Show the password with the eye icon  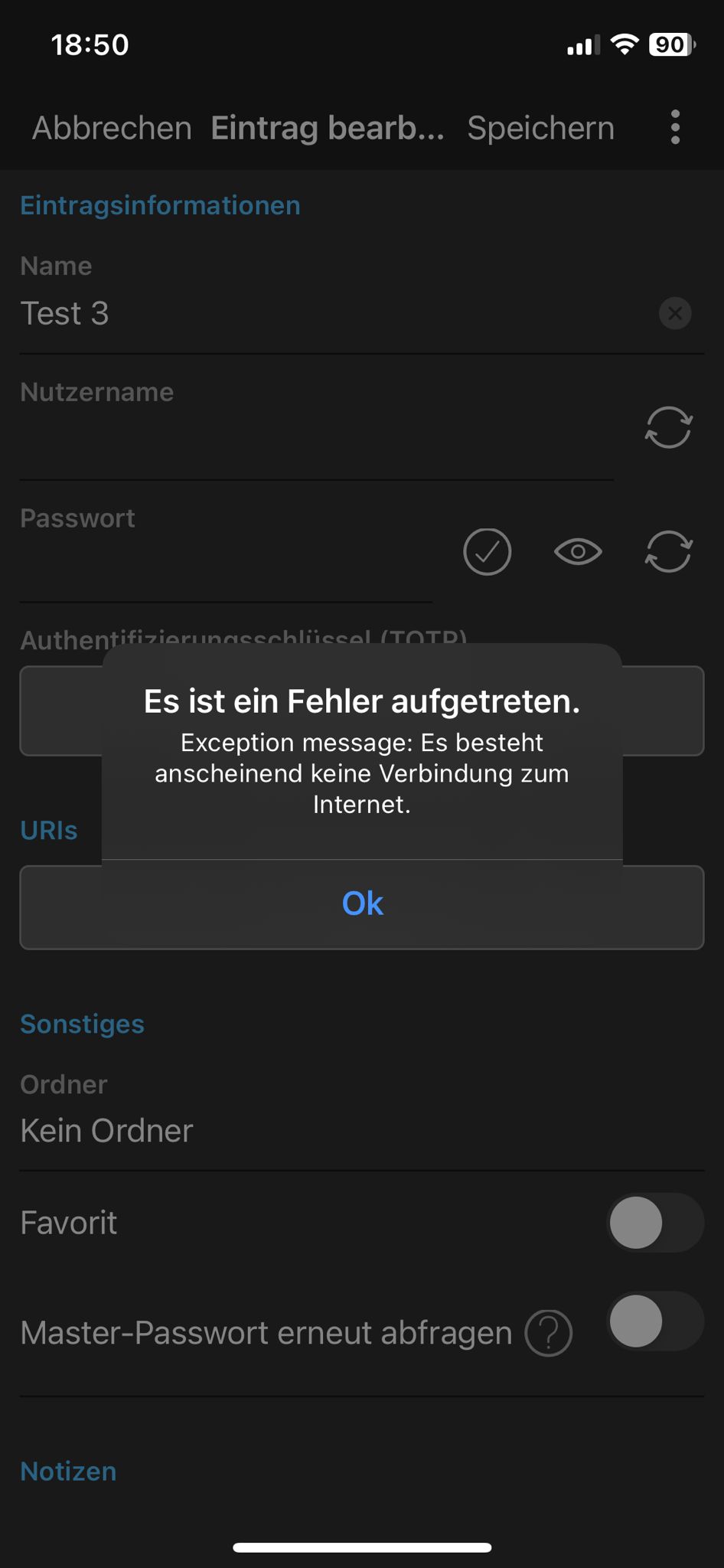pos(578,551)
